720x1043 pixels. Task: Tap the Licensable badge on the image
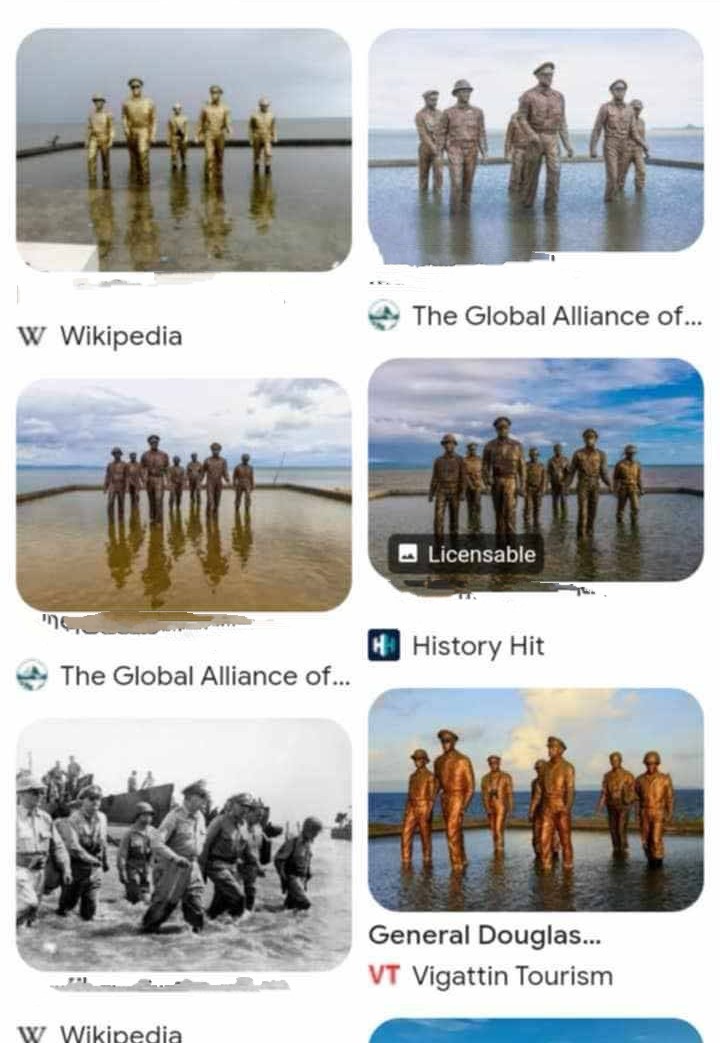(x=466, y=554)
